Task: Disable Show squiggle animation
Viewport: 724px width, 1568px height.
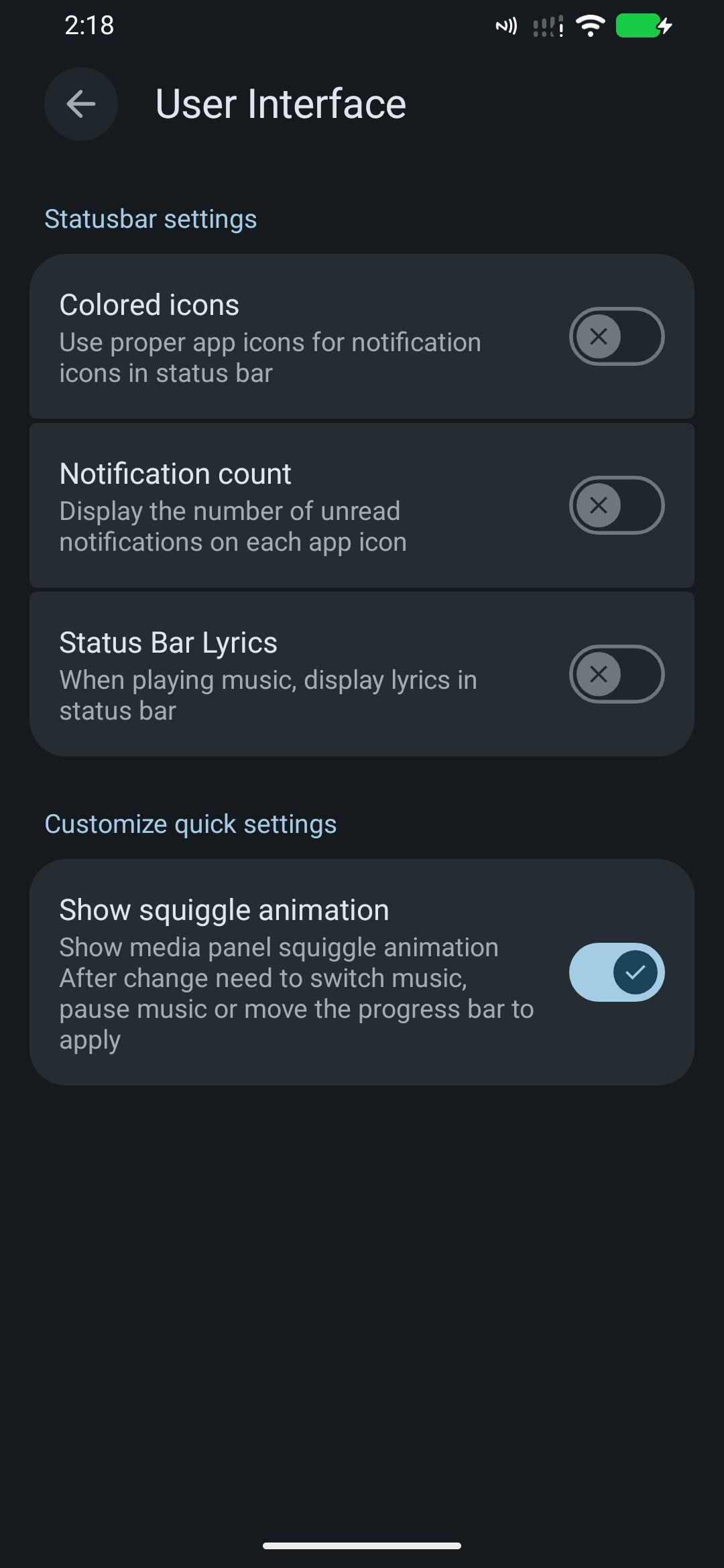Action: (616, 972)
